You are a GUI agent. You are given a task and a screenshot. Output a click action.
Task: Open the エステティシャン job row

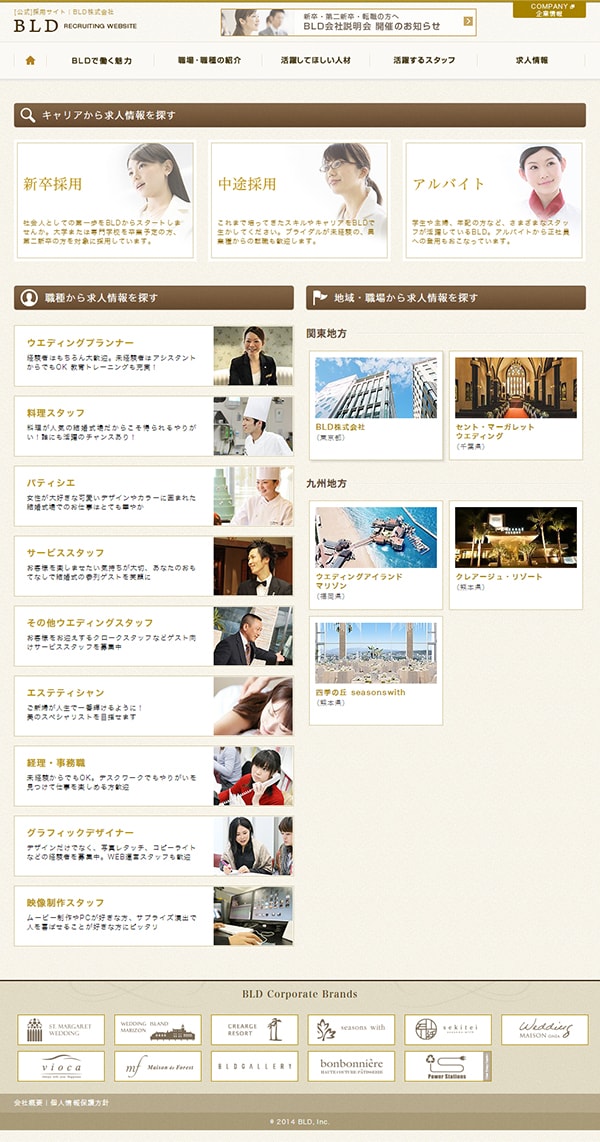click(x=153, y=706)
